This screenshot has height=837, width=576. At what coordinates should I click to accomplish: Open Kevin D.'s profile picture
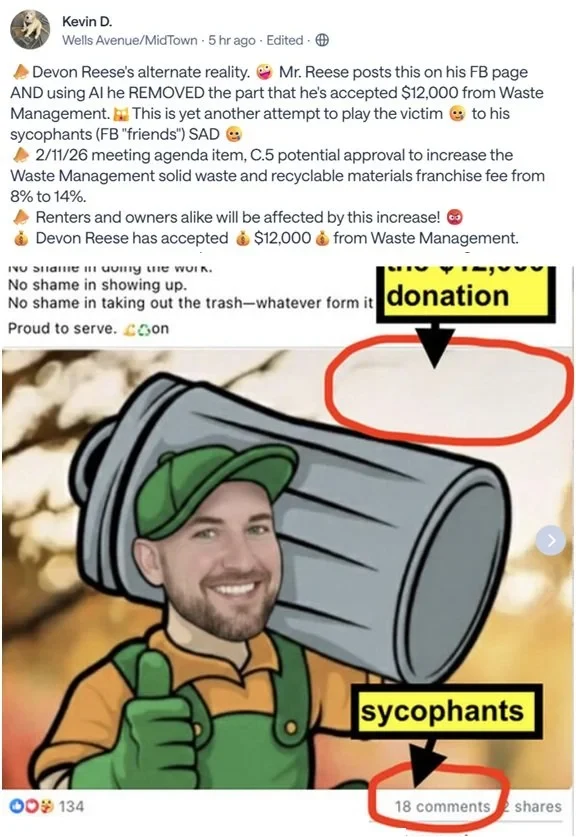30,30
